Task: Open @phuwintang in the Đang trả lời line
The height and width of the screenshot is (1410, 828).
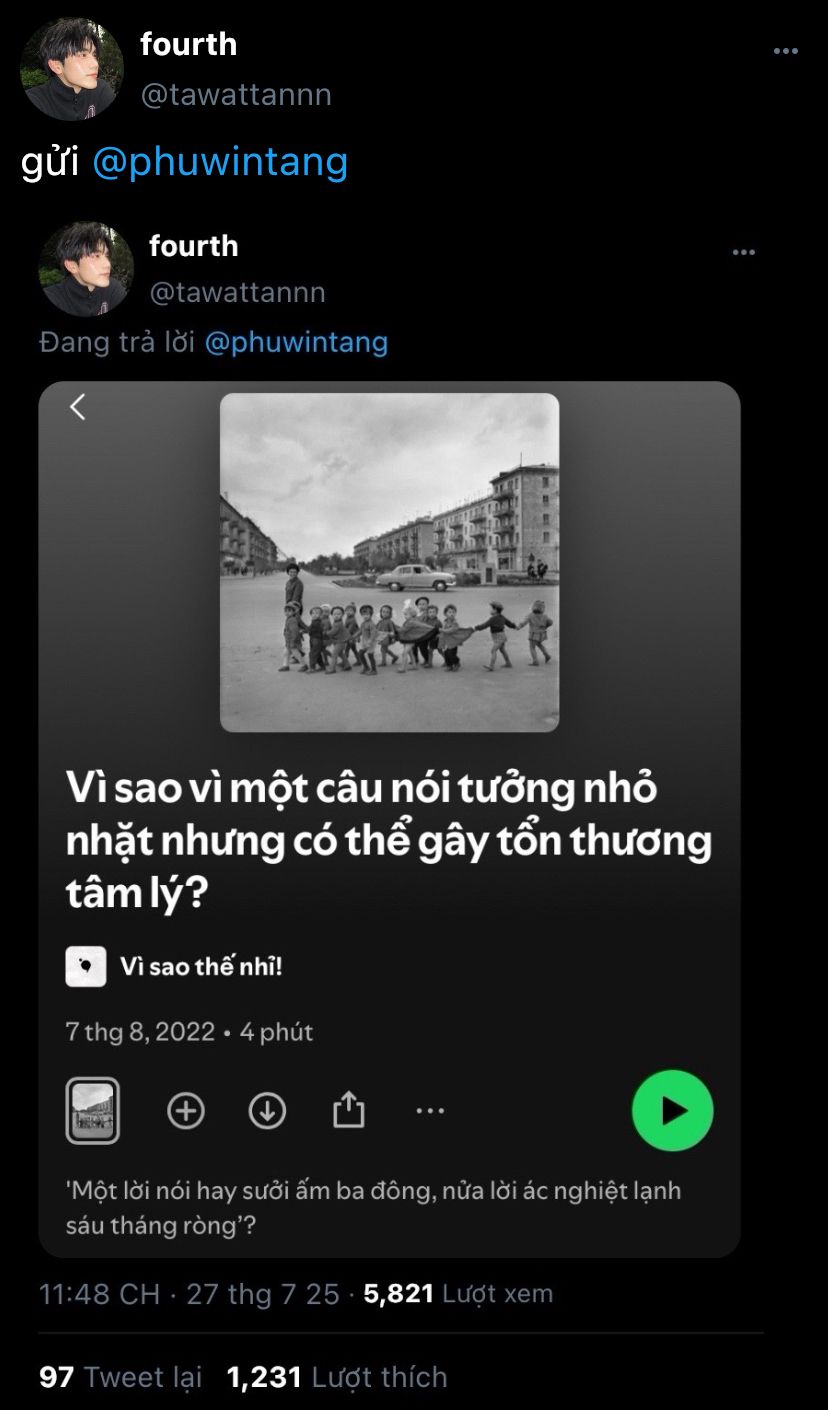Action: (x=296, y=343)
